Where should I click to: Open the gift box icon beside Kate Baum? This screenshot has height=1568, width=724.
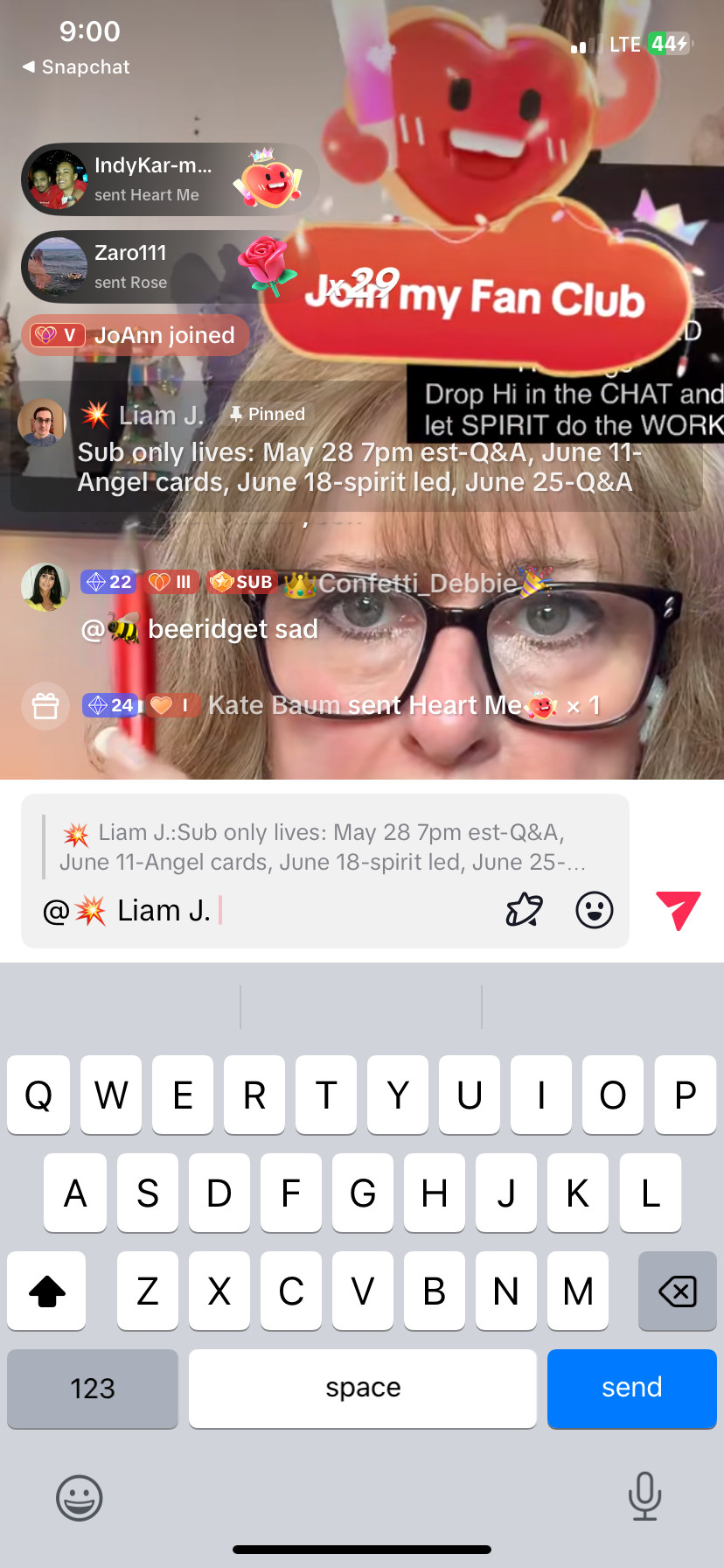pyautogui.click(x=45, y=705)
